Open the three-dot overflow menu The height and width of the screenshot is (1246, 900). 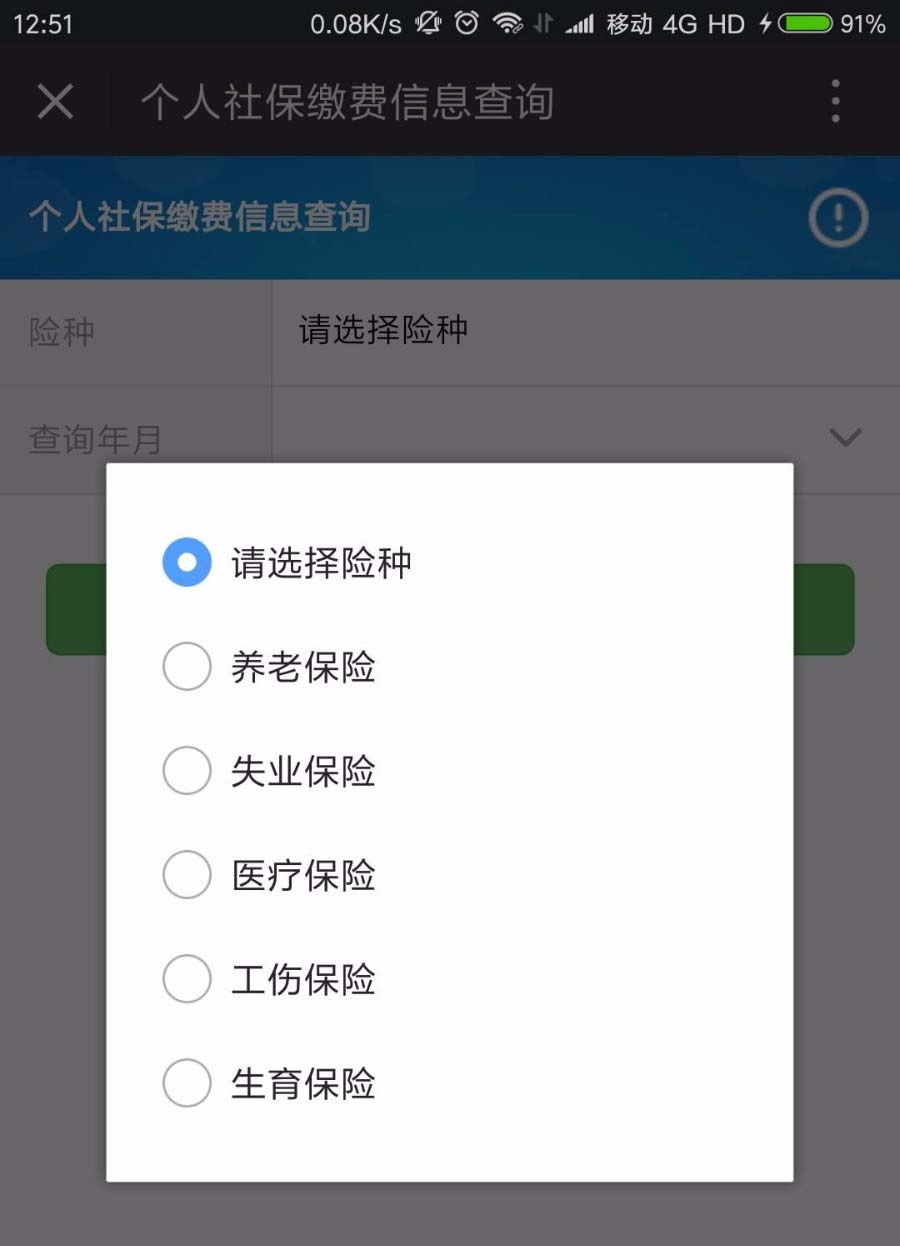coord(836,101)
